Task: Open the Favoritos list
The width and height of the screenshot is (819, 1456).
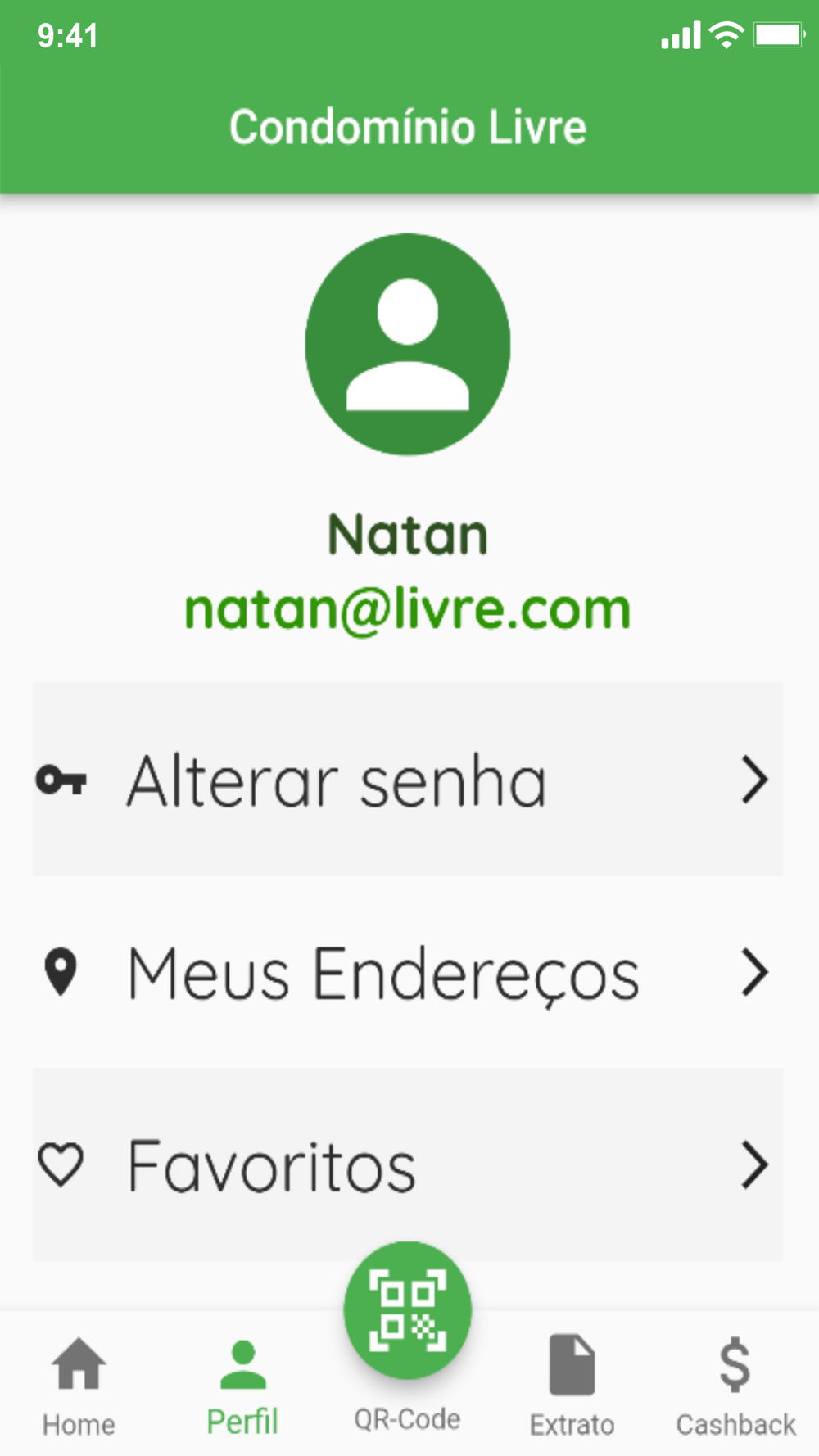Action: point(408,1164)
